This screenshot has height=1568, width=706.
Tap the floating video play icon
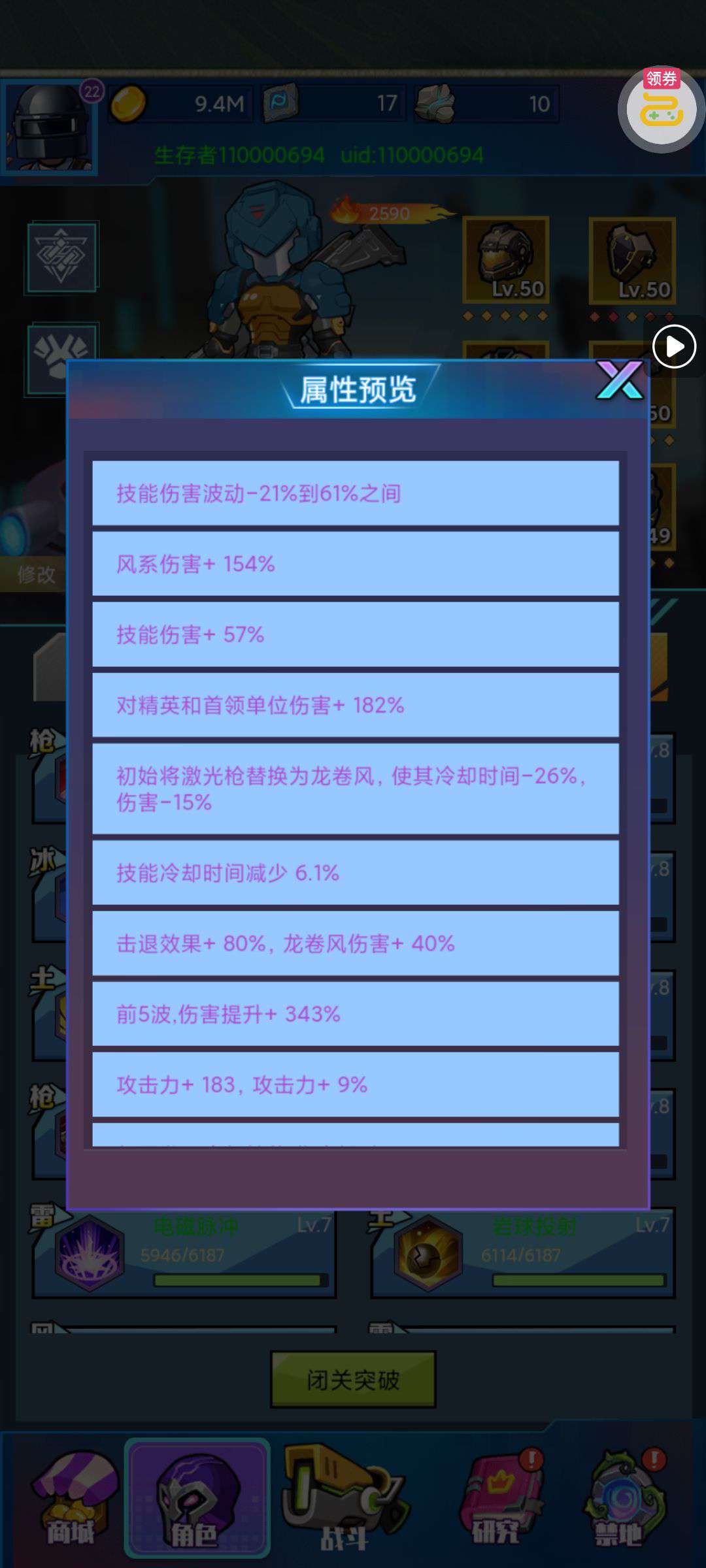[674, 346]
